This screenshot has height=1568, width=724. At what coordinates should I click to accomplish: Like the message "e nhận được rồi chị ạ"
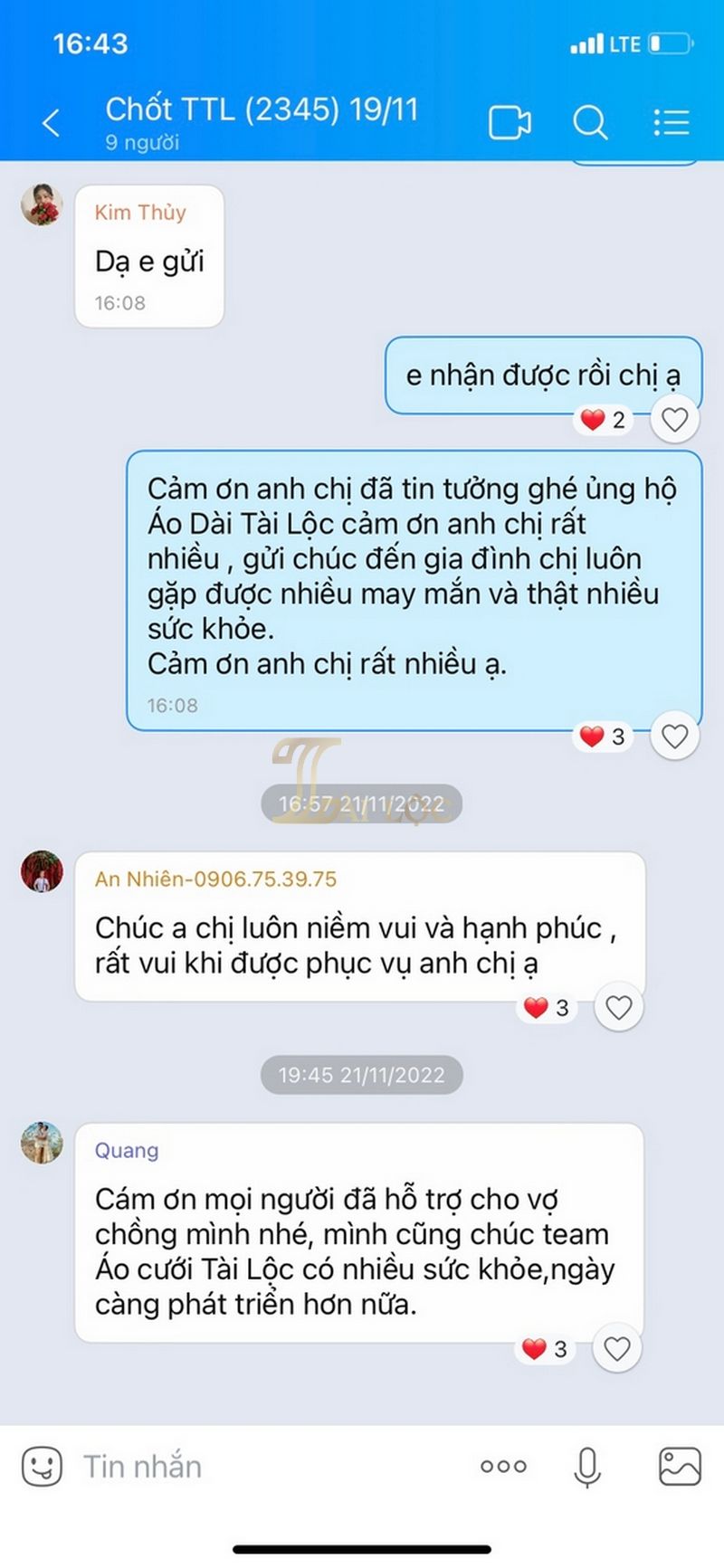[674, 420]
